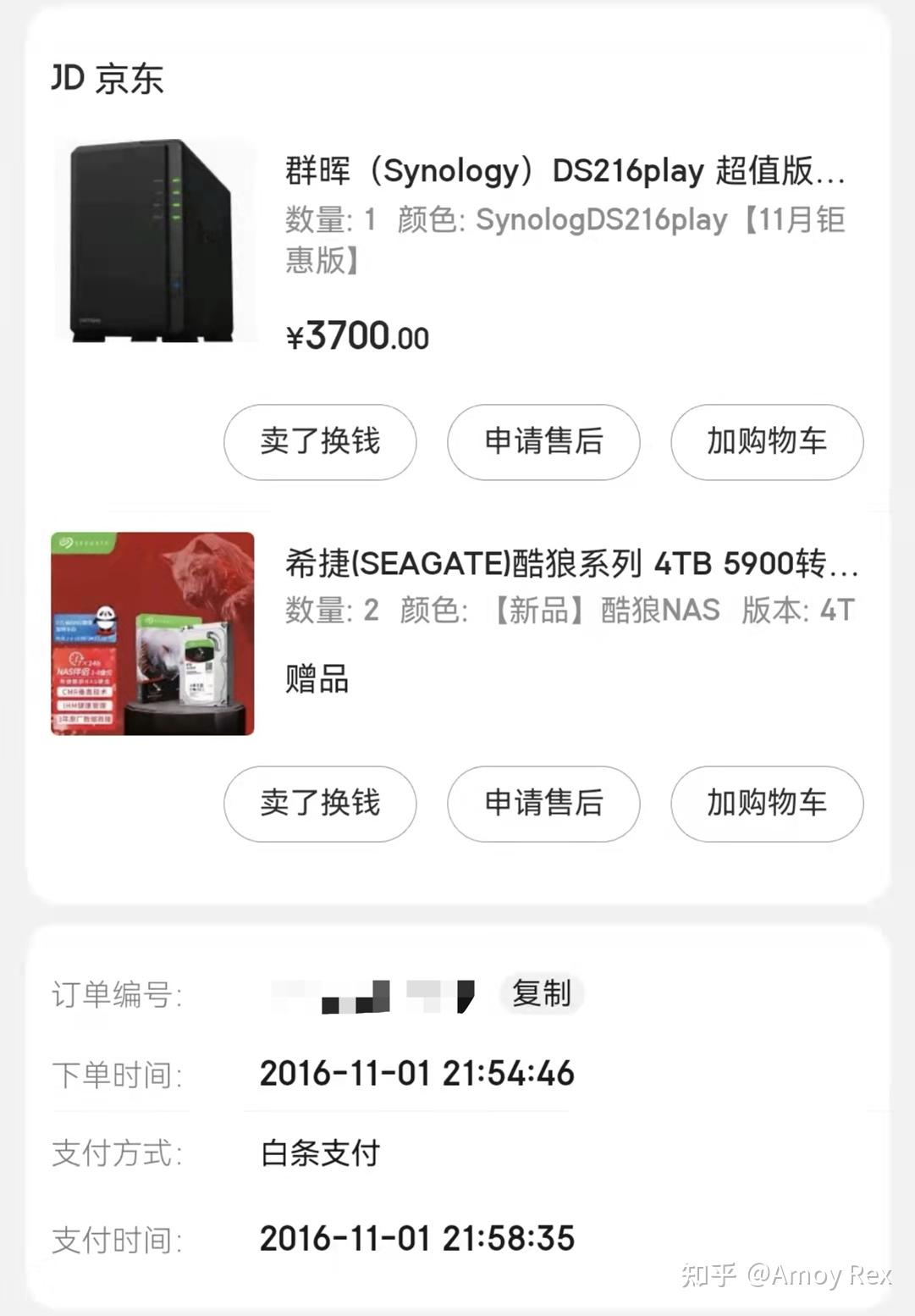Click 卖了换钱 for the Seagate drive
Viewport: 915px width, 1316px height.
click(x=319, y=805)
